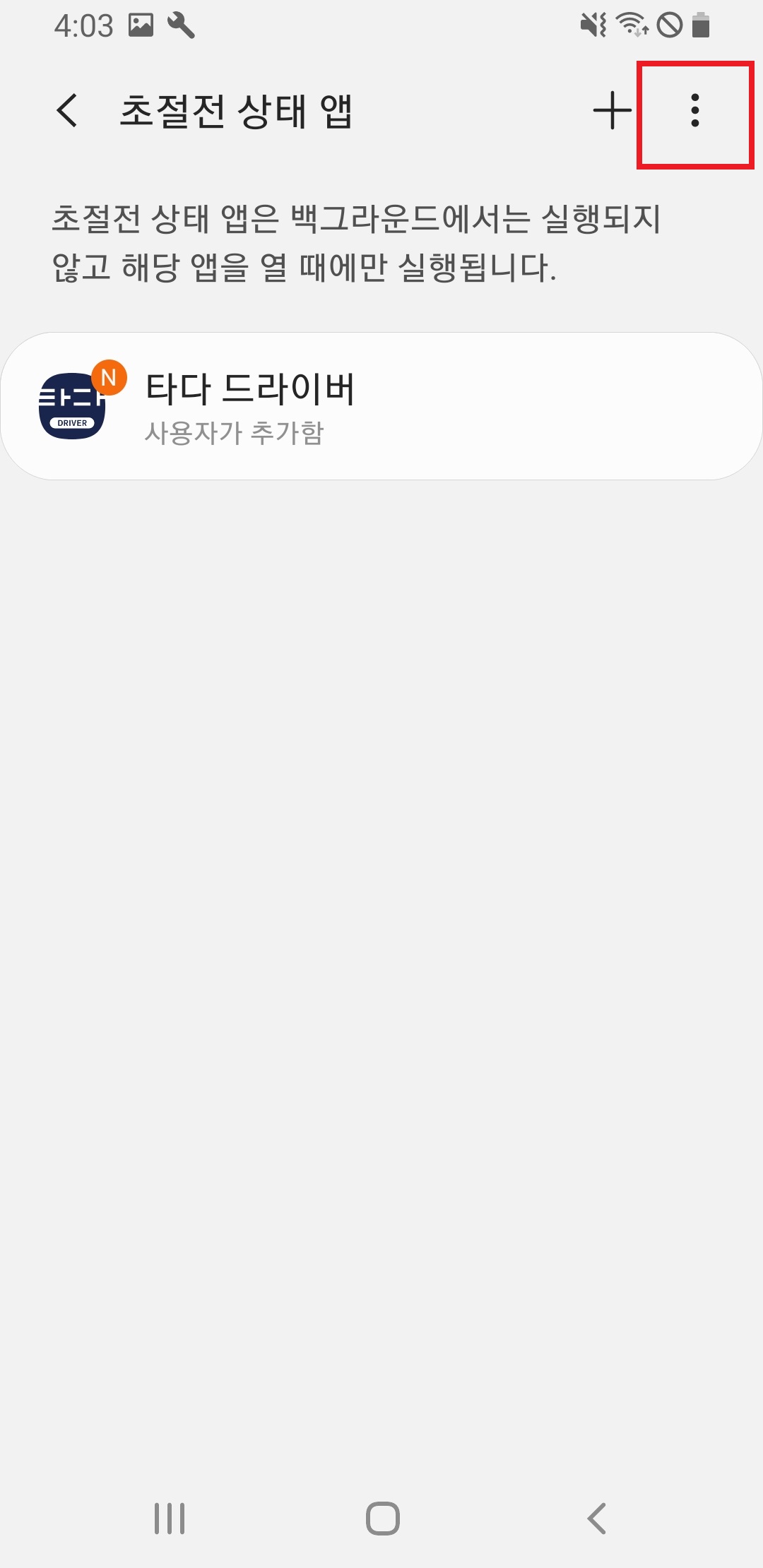Tap the system home button
The height and width of the screenshot is (1568, 763).
click(382, 1518)
